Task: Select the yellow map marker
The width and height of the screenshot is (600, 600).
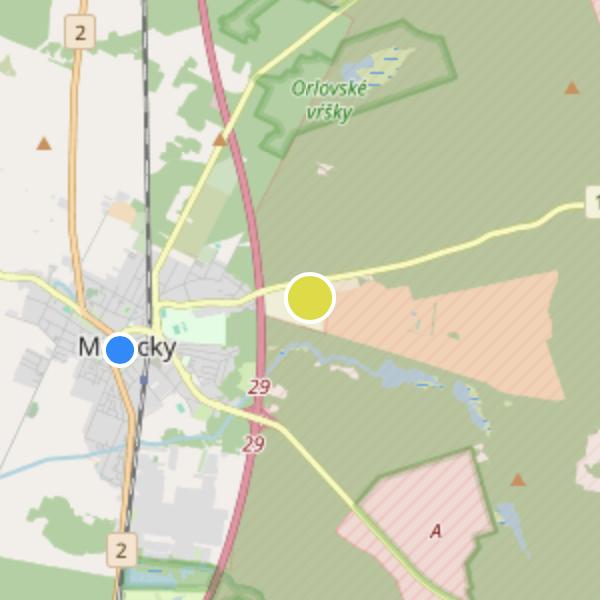Action: (310, 298)
